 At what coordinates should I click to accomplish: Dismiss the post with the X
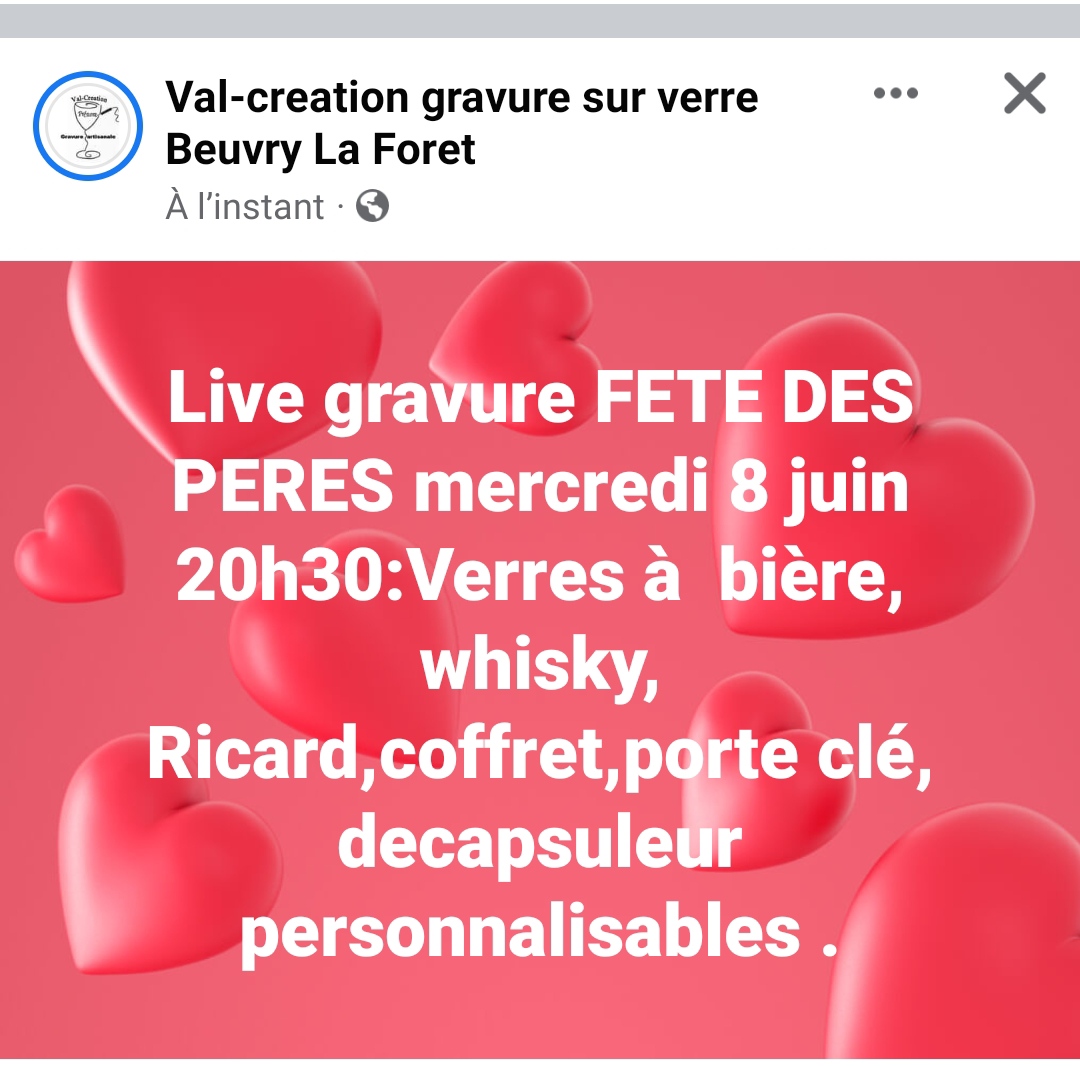1024,95
